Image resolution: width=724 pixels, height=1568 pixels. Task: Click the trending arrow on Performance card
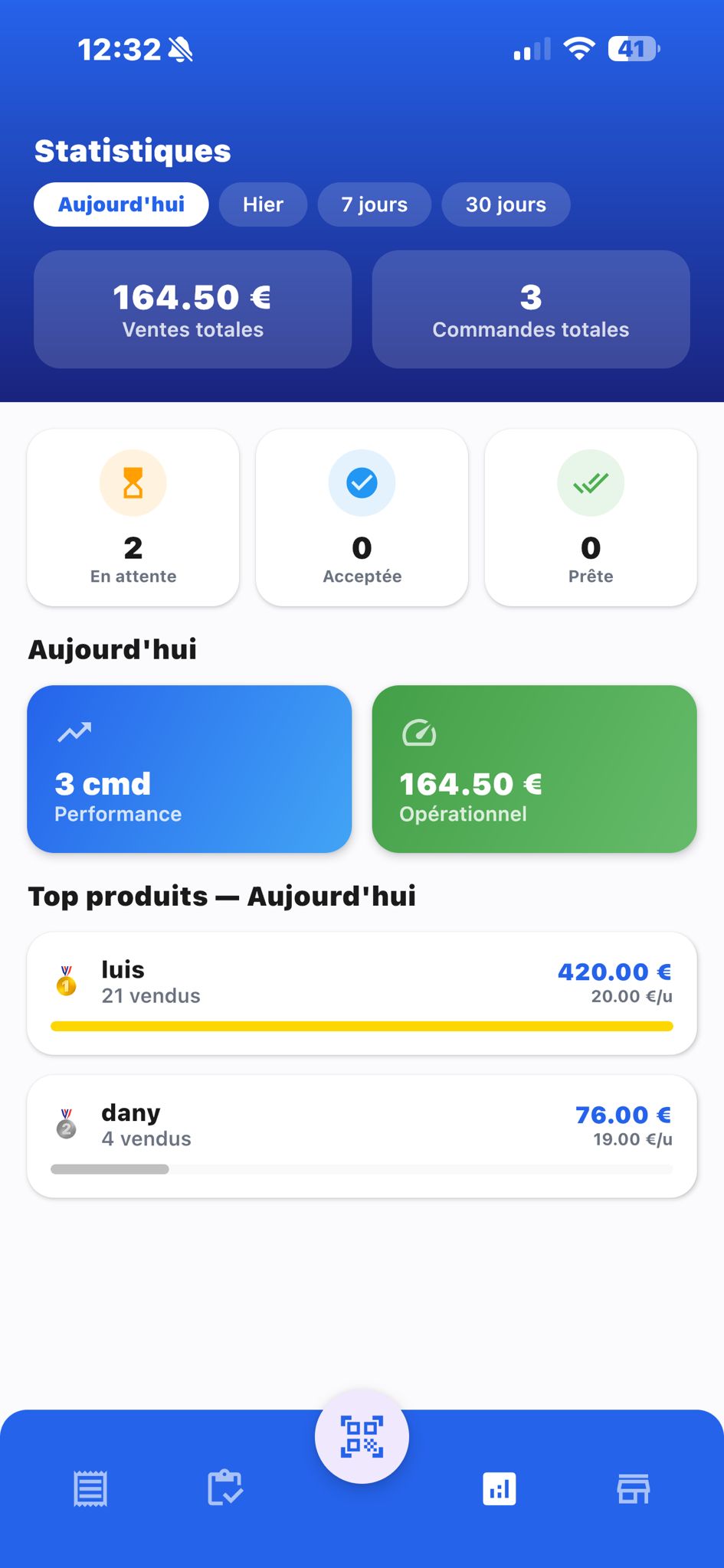(x=75, y=733)
